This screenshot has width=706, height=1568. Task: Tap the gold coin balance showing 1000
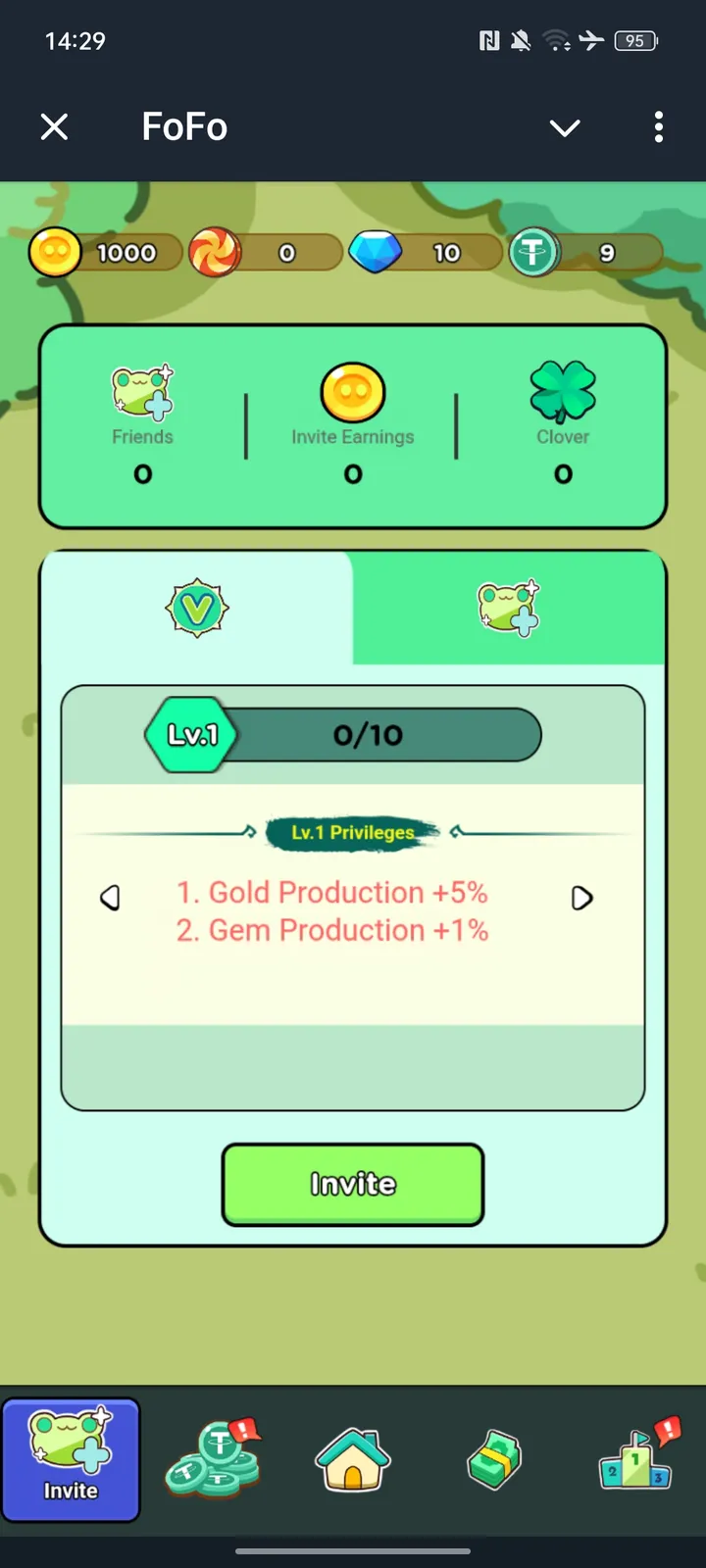(103, 252)
